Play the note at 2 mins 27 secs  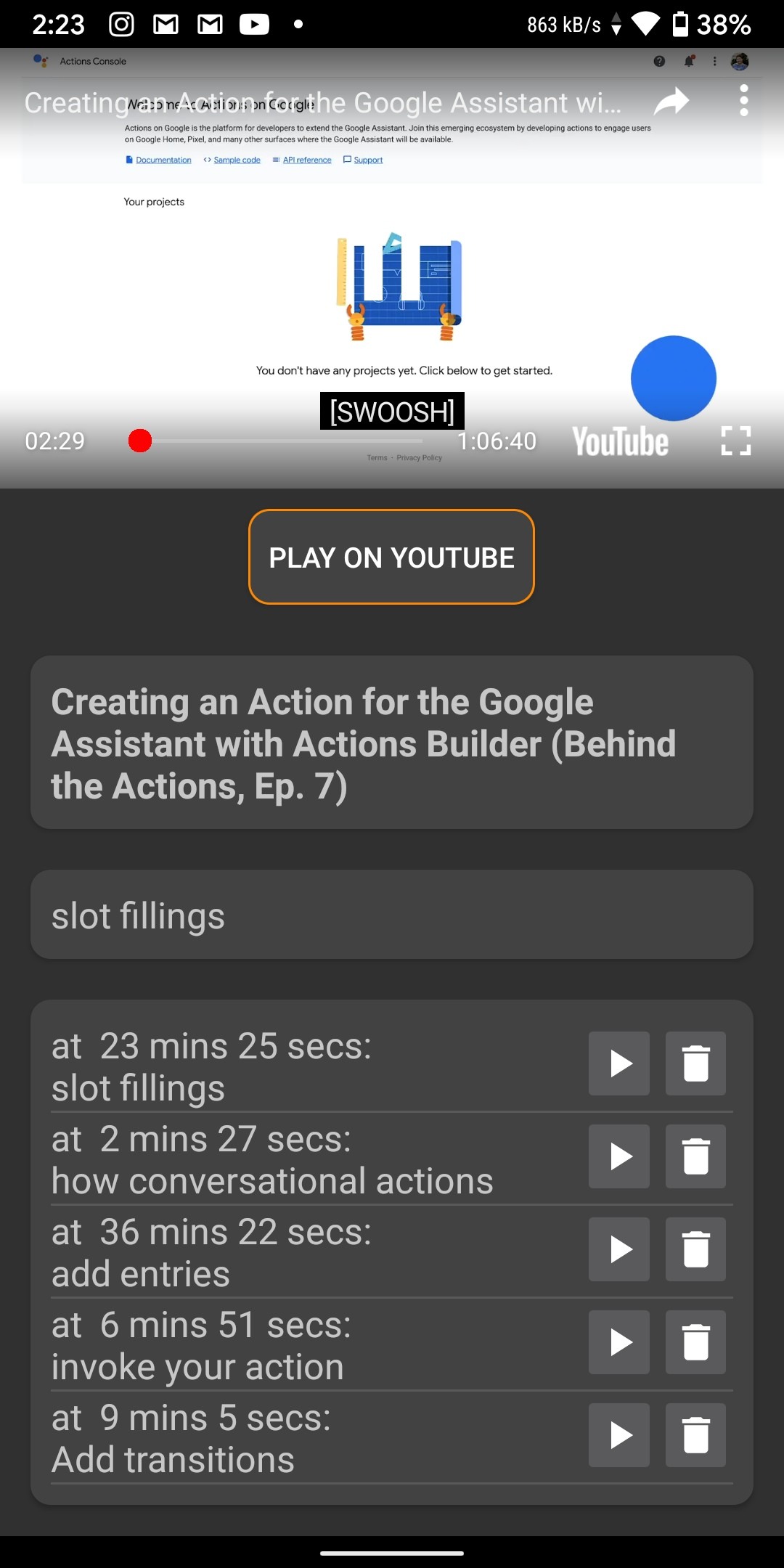(618, 1156)
